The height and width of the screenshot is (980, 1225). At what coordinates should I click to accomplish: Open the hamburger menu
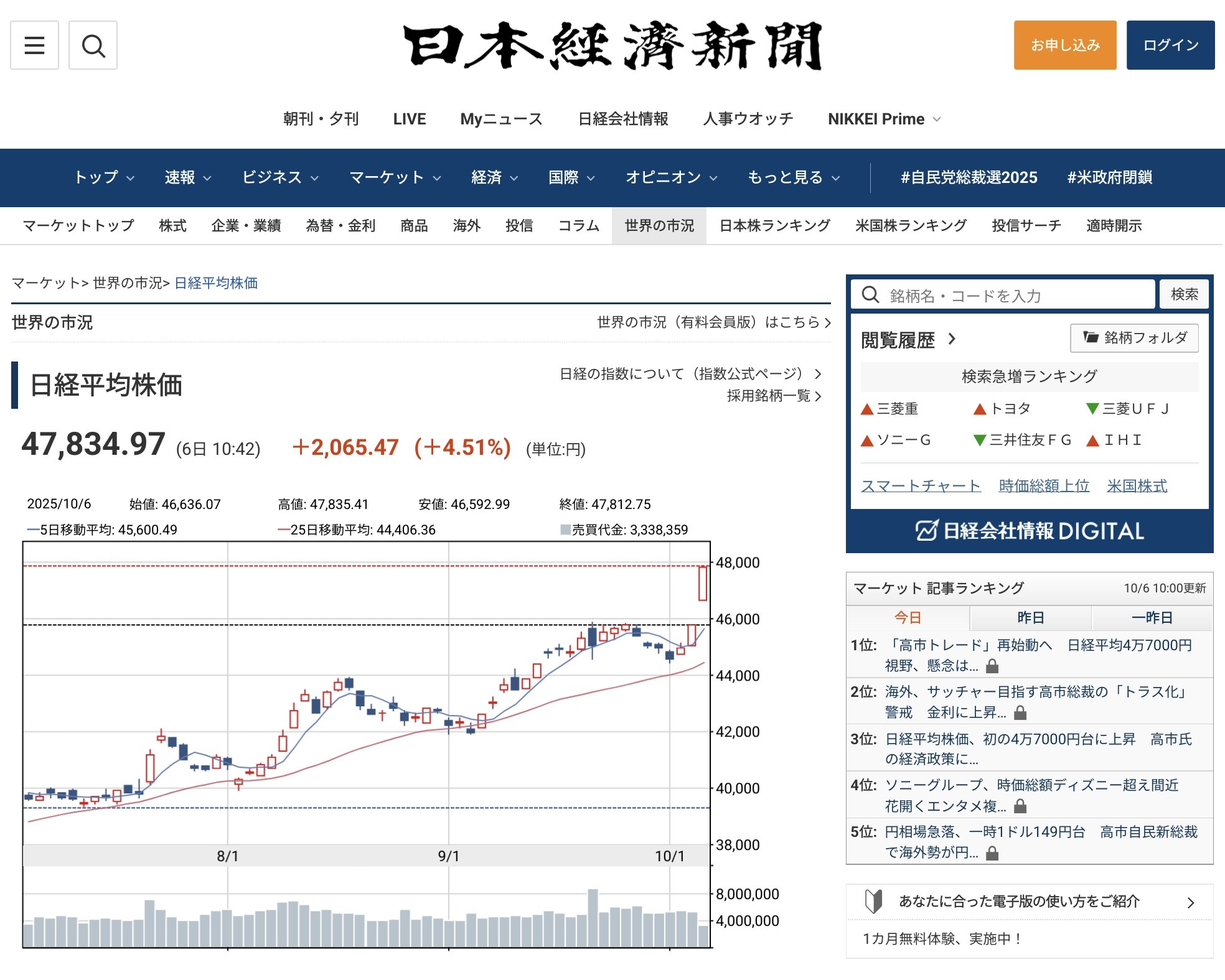[34, 45]
